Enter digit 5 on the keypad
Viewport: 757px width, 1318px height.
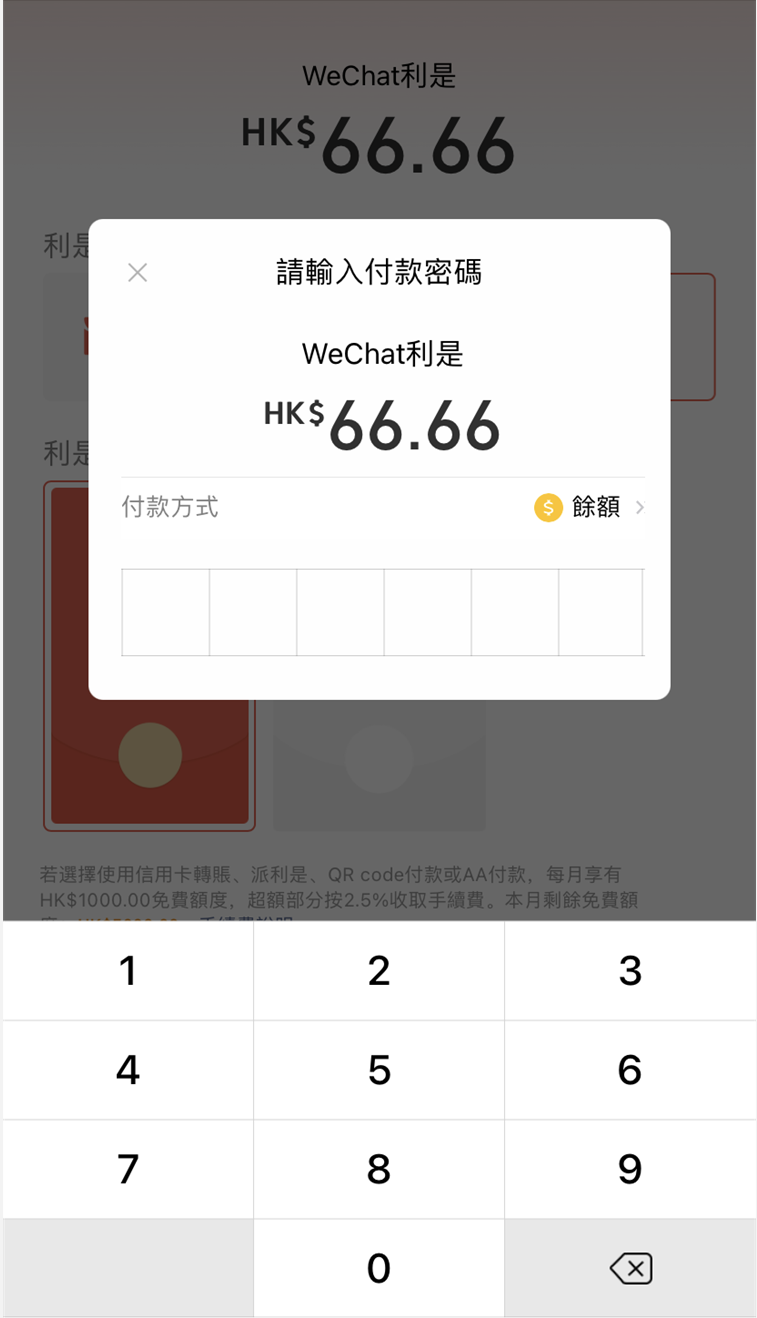point(378,1070)
